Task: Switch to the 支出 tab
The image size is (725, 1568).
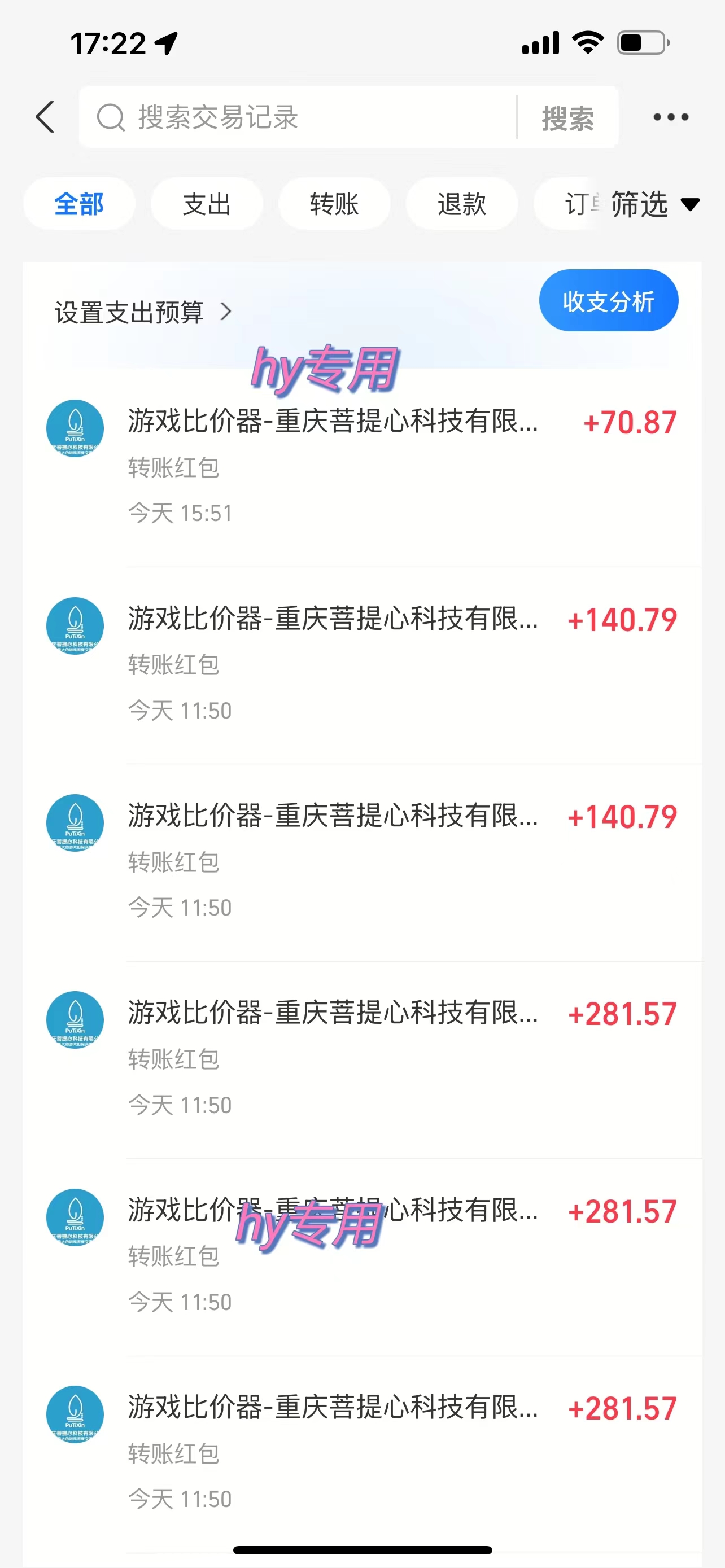Action: [206, 204]
